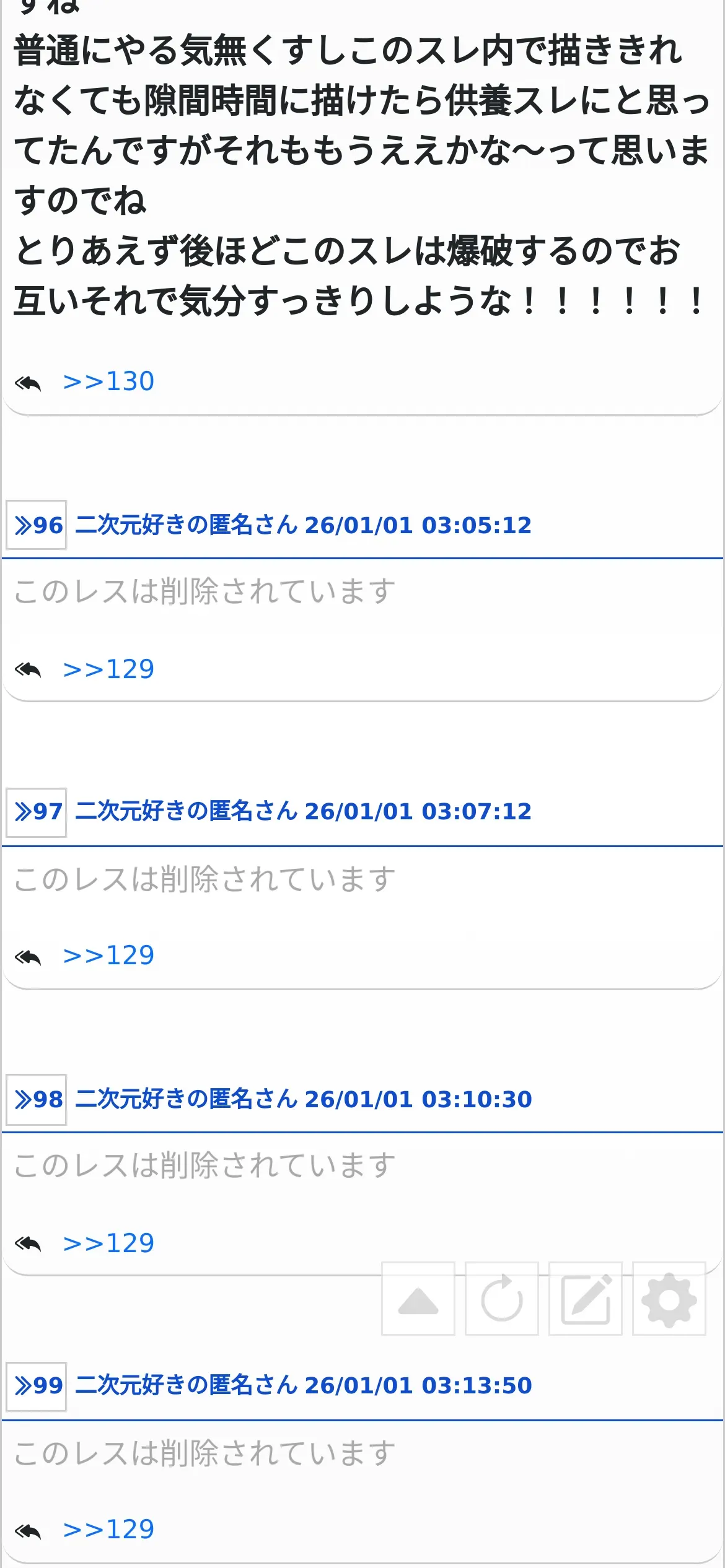725x1568 pixels.
Task: Tap post number 97
Action: [x=37, y=811]
